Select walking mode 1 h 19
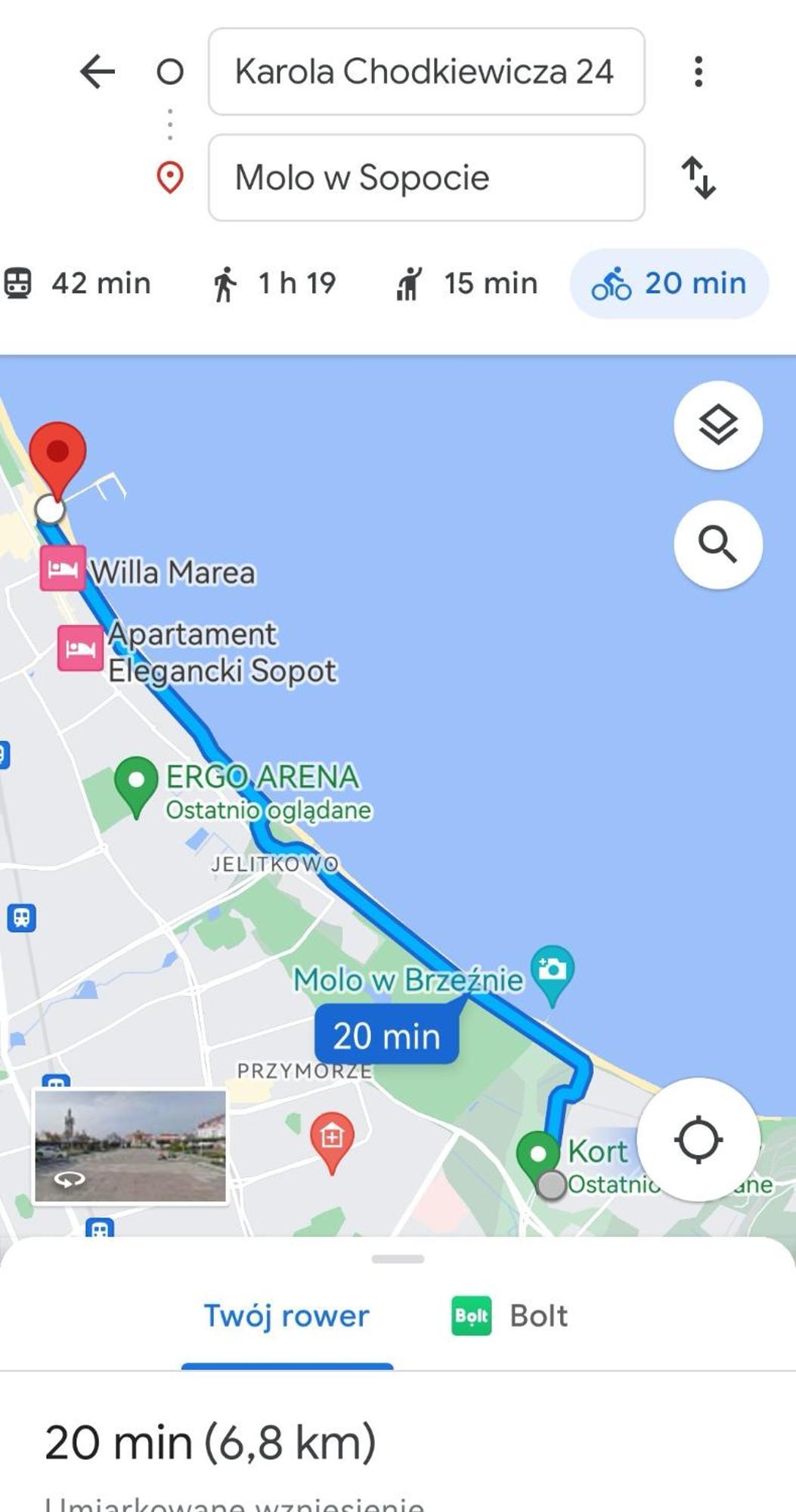 coord(274,283)
